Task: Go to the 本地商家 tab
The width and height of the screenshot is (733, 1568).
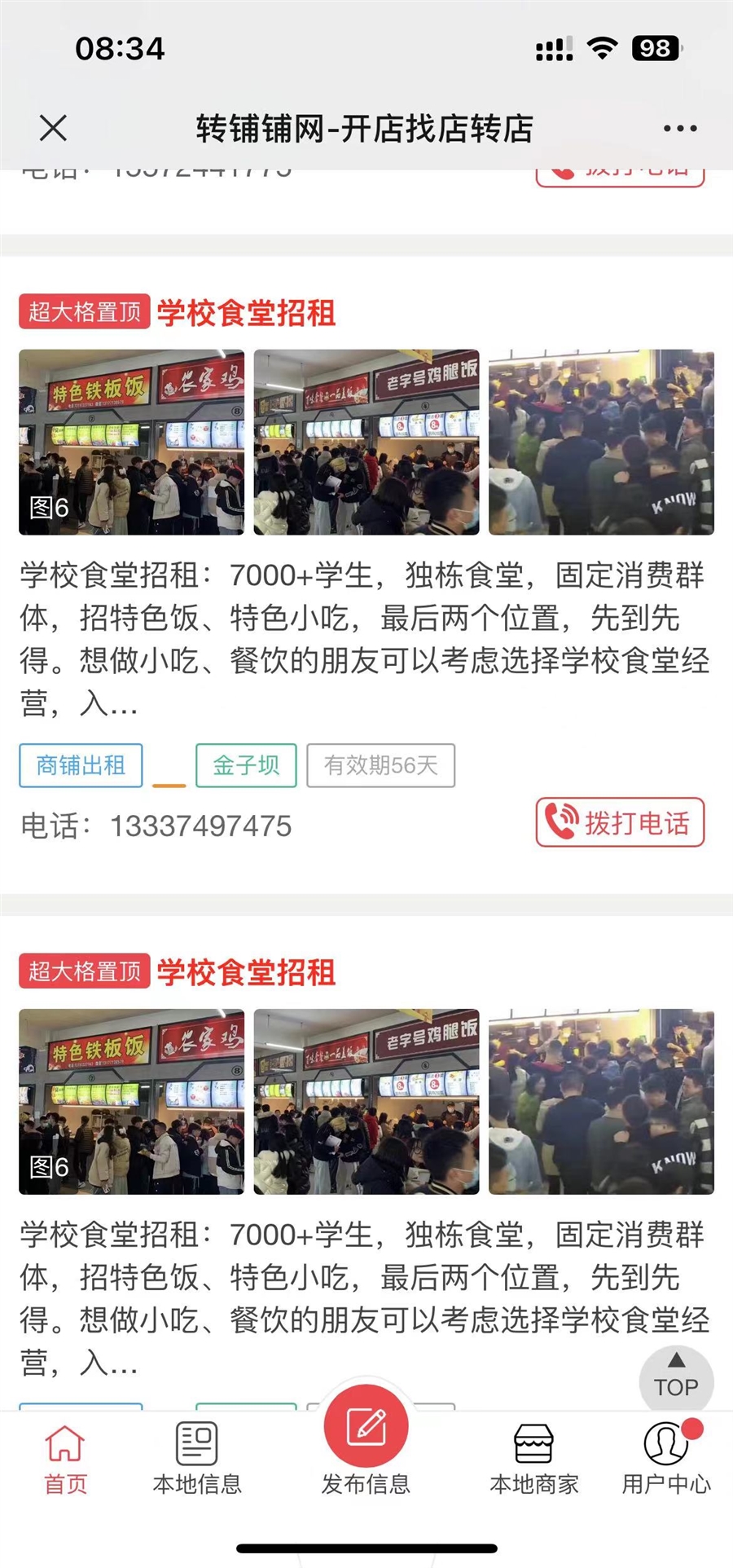Action: pos(534,1460)
